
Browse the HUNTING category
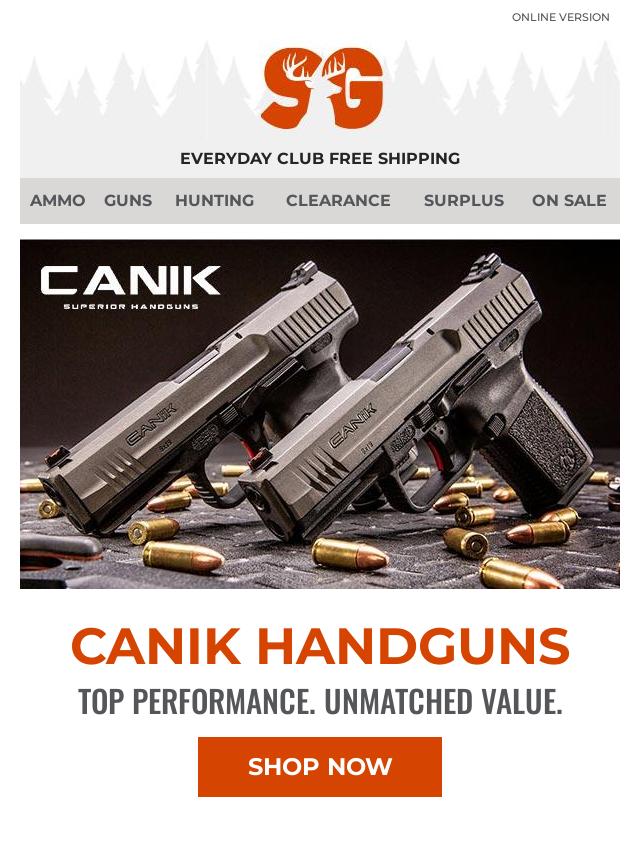(x=214, y=200)
